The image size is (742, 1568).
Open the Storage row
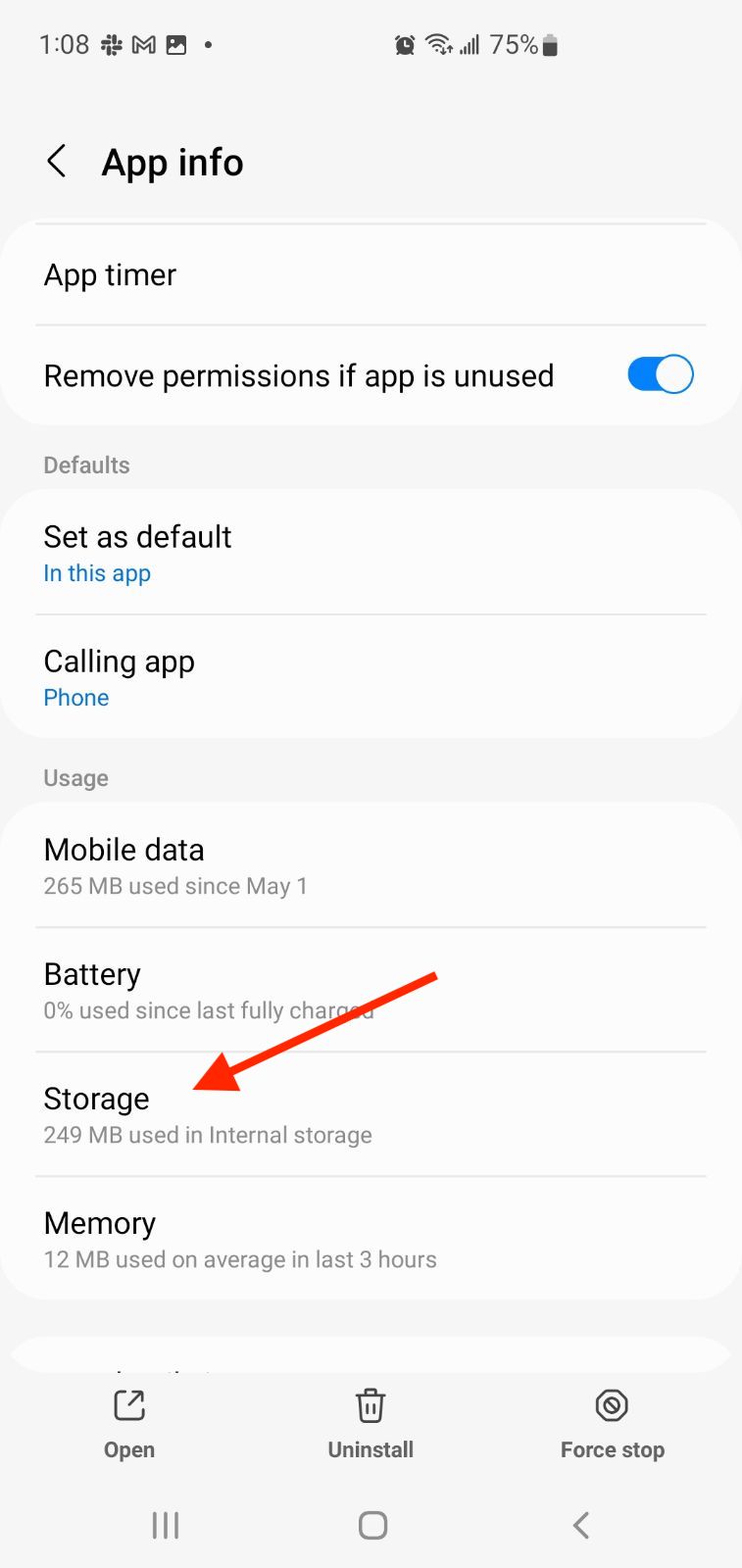pos(371,1114)
